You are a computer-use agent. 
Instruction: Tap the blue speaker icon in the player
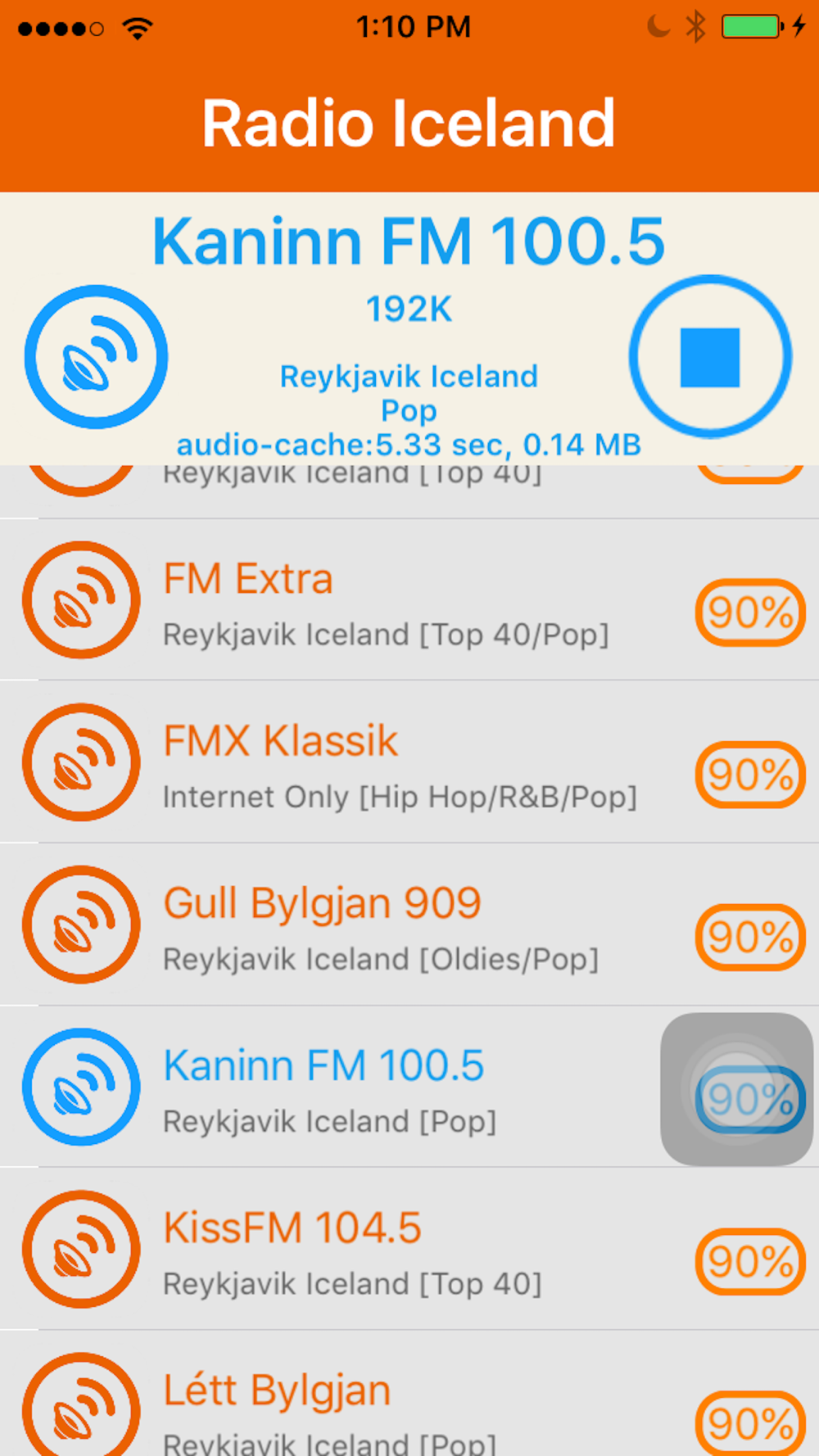click(96, 357)
